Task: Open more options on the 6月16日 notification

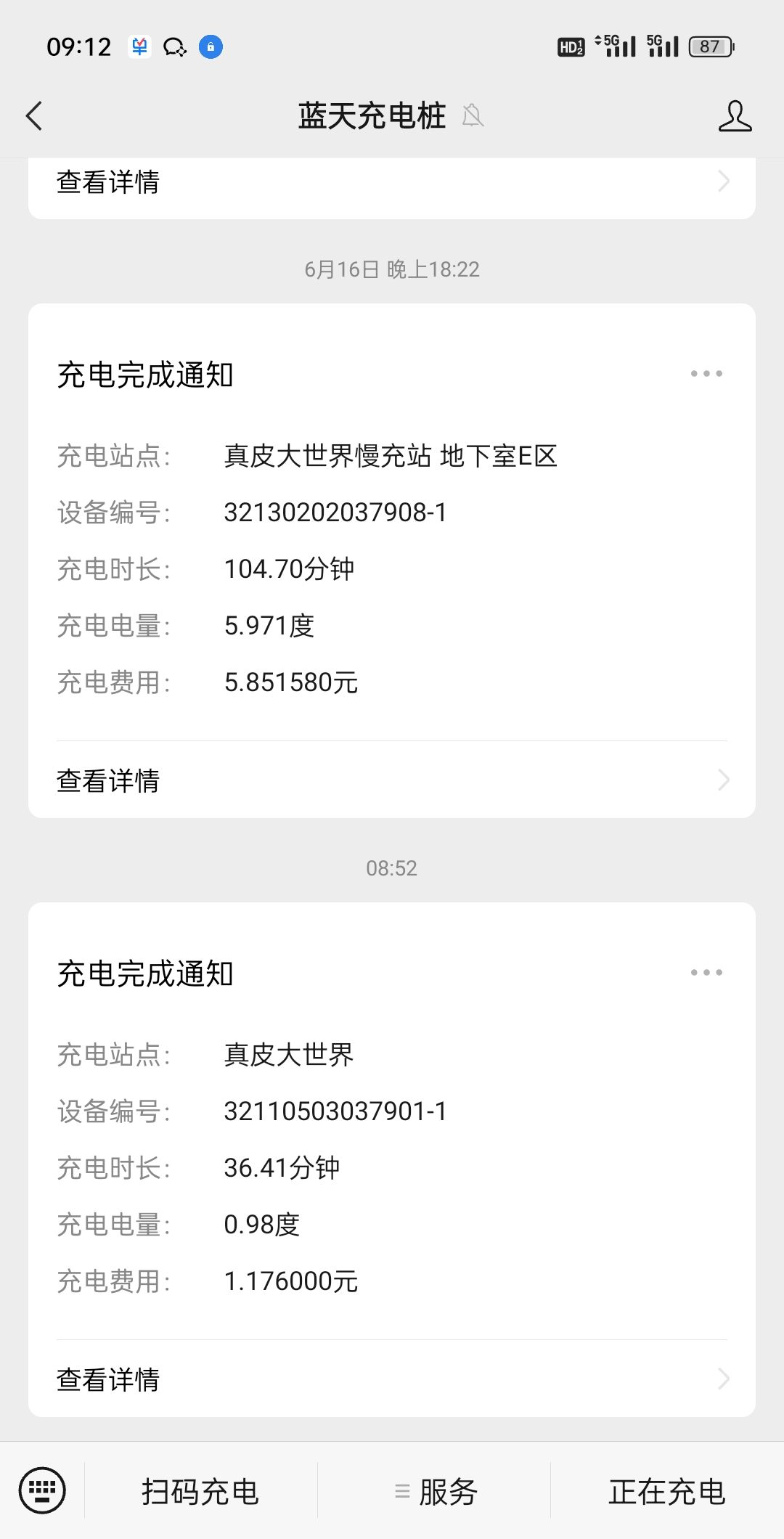Action: coord(706,374)
